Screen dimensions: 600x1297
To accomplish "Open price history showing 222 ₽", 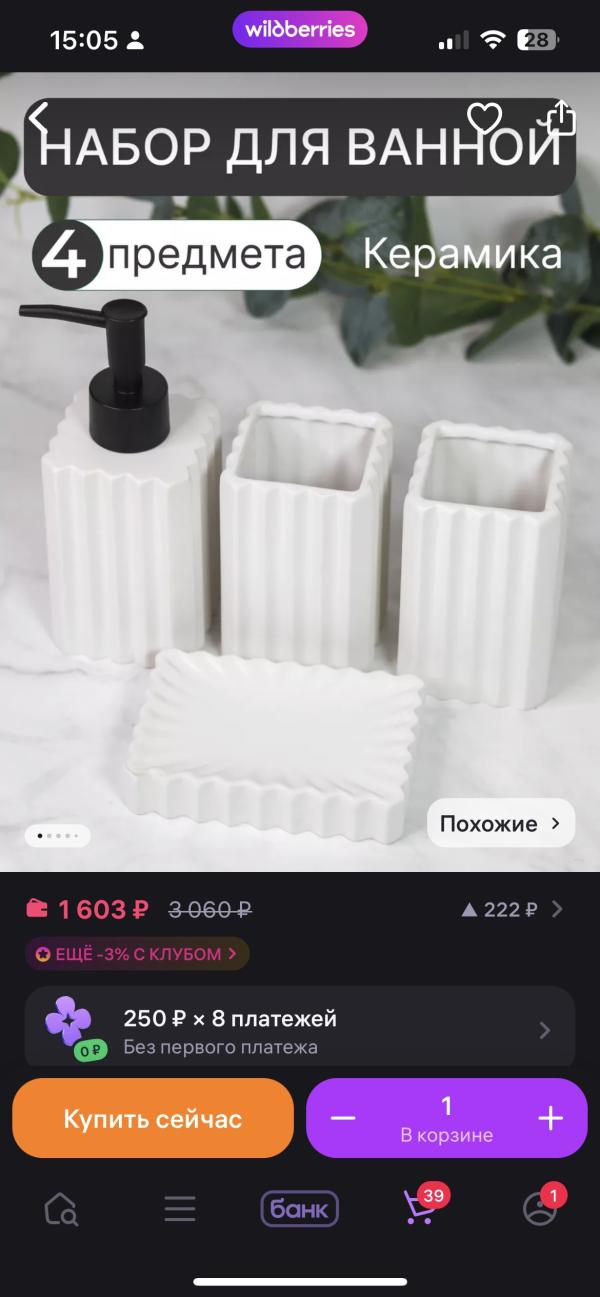I will point(512,909).
